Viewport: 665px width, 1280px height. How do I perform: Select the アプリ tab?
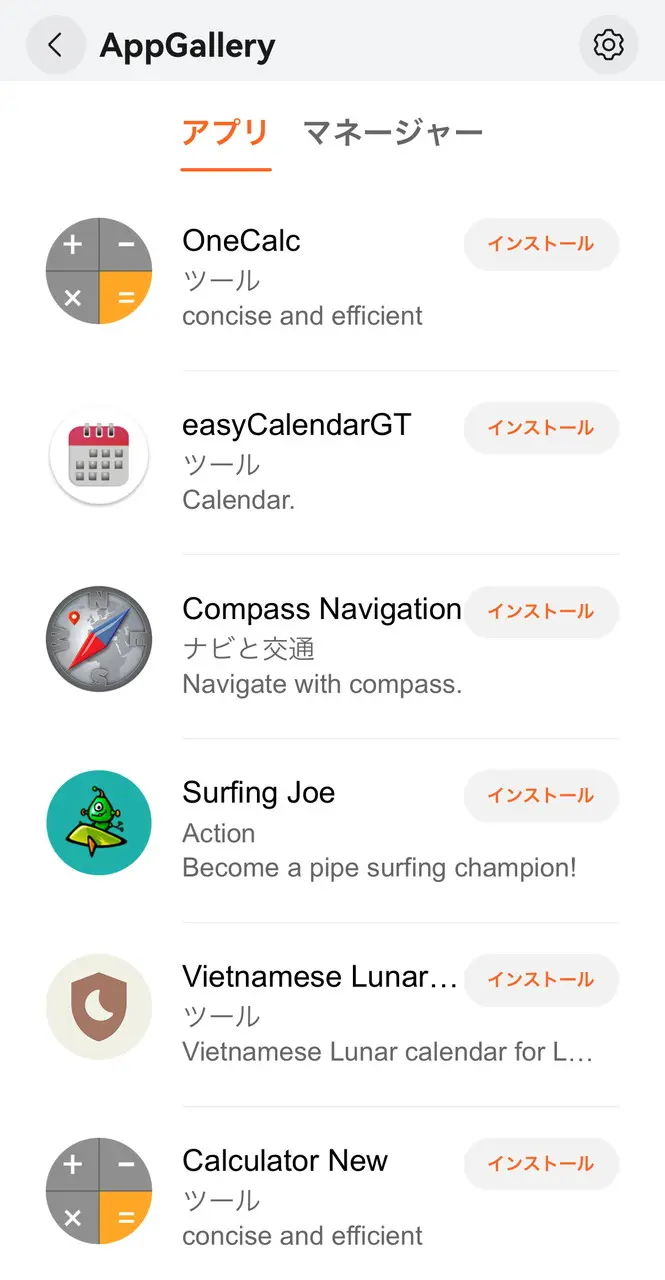pyautogui.click(x=225, y=133)
